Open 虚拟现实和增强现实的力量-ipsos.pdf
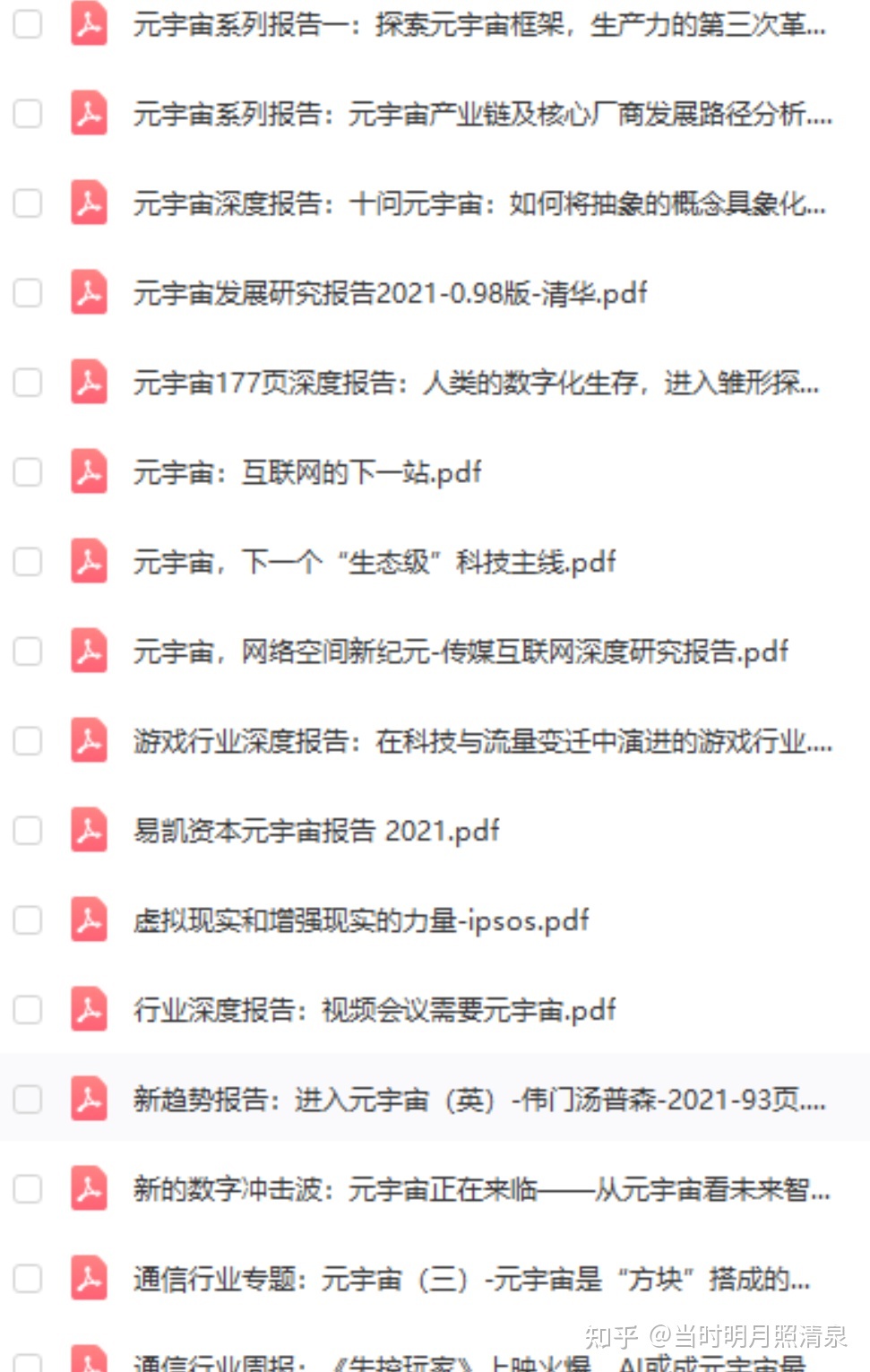 (x=361, y=920)
